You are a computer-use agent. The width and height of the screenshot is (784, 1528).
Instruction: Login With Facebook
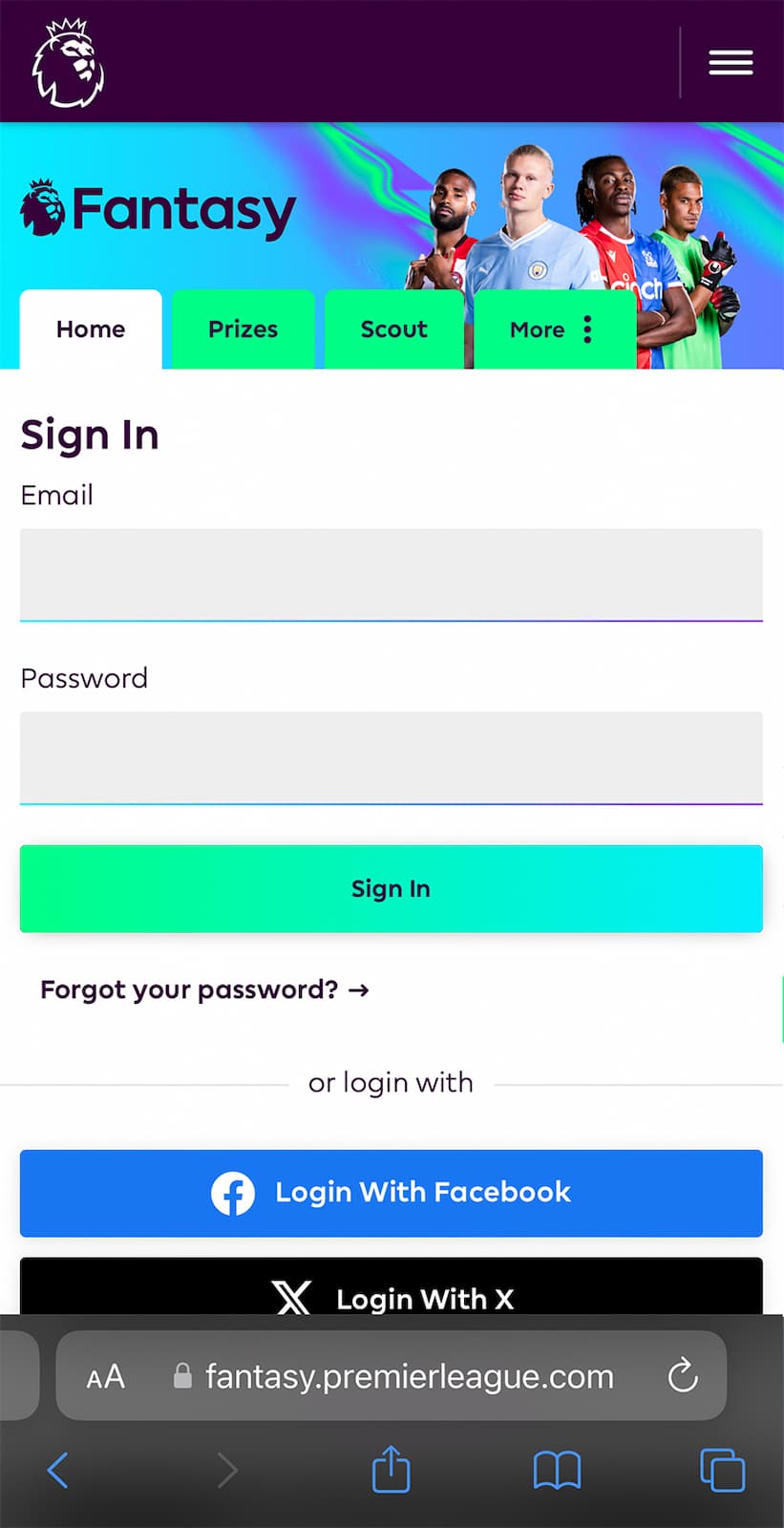point(392,1193)
